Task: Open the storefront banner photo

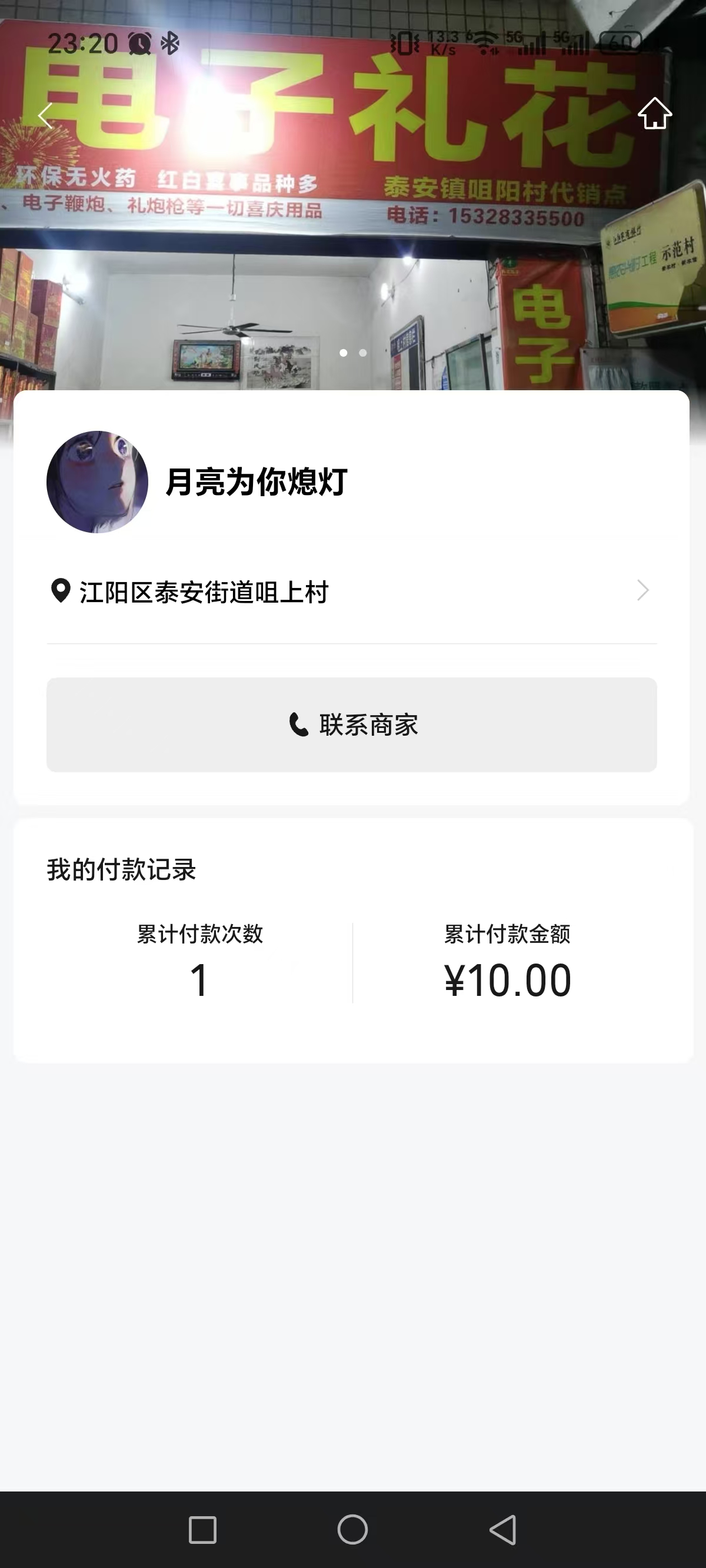Action: point(353,244)
